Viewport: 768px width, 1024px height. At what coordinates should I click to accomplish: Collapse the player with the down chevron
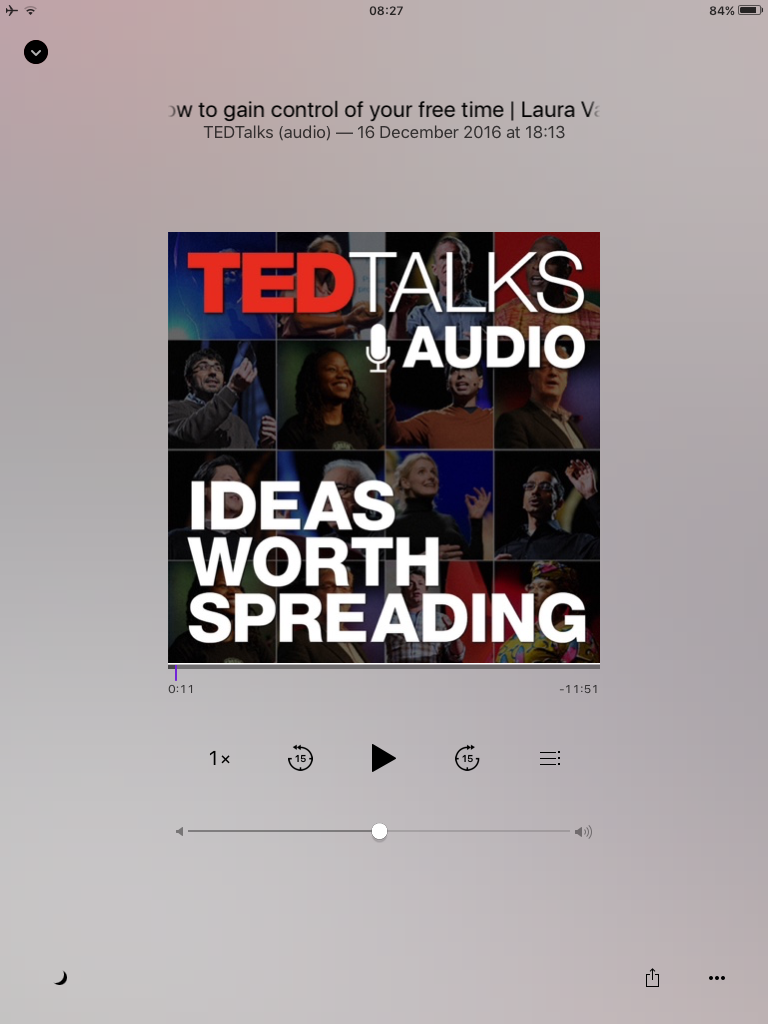tap(36, 52)
